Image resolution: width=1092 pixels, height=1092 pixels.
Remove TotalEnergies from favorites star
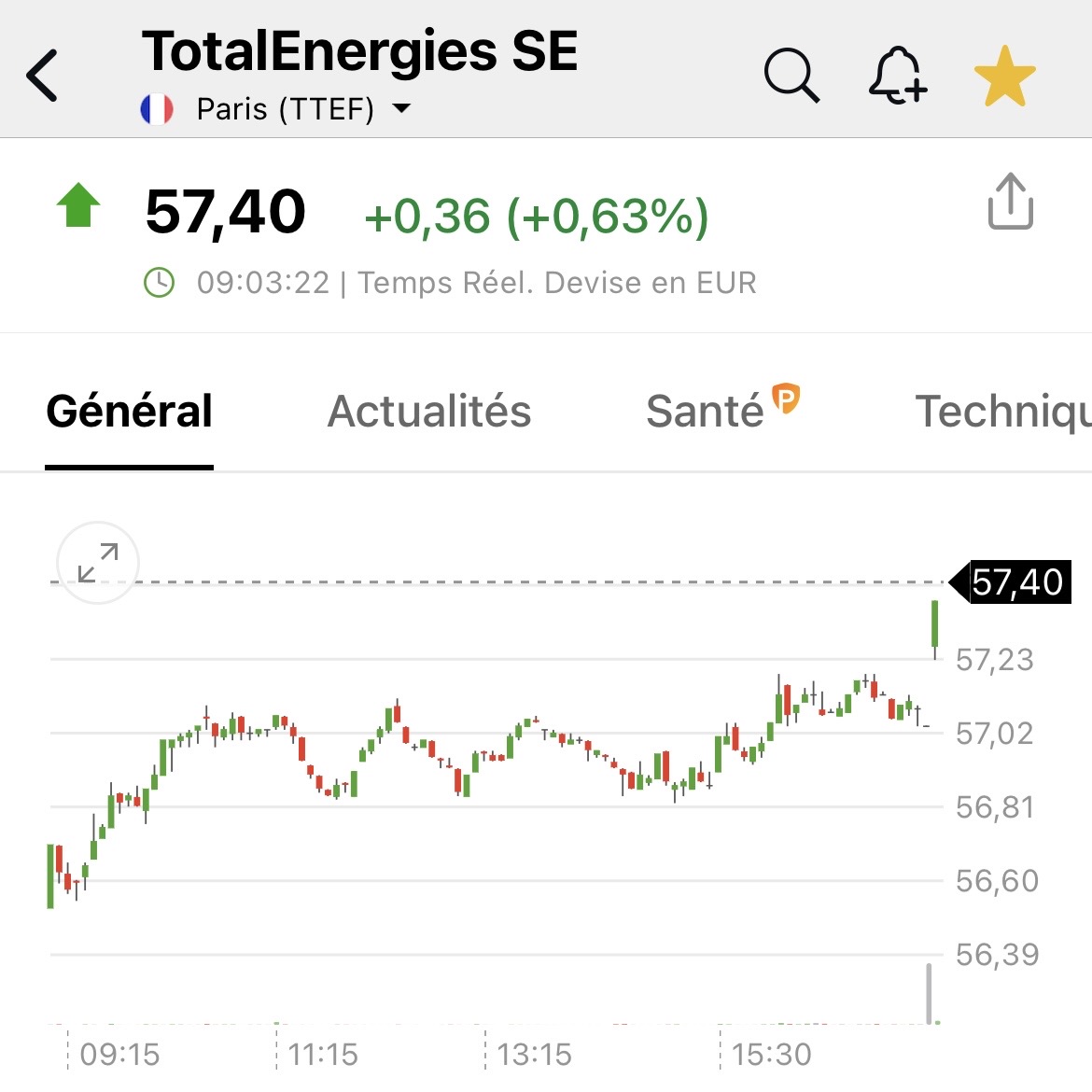coord(1004,76)
